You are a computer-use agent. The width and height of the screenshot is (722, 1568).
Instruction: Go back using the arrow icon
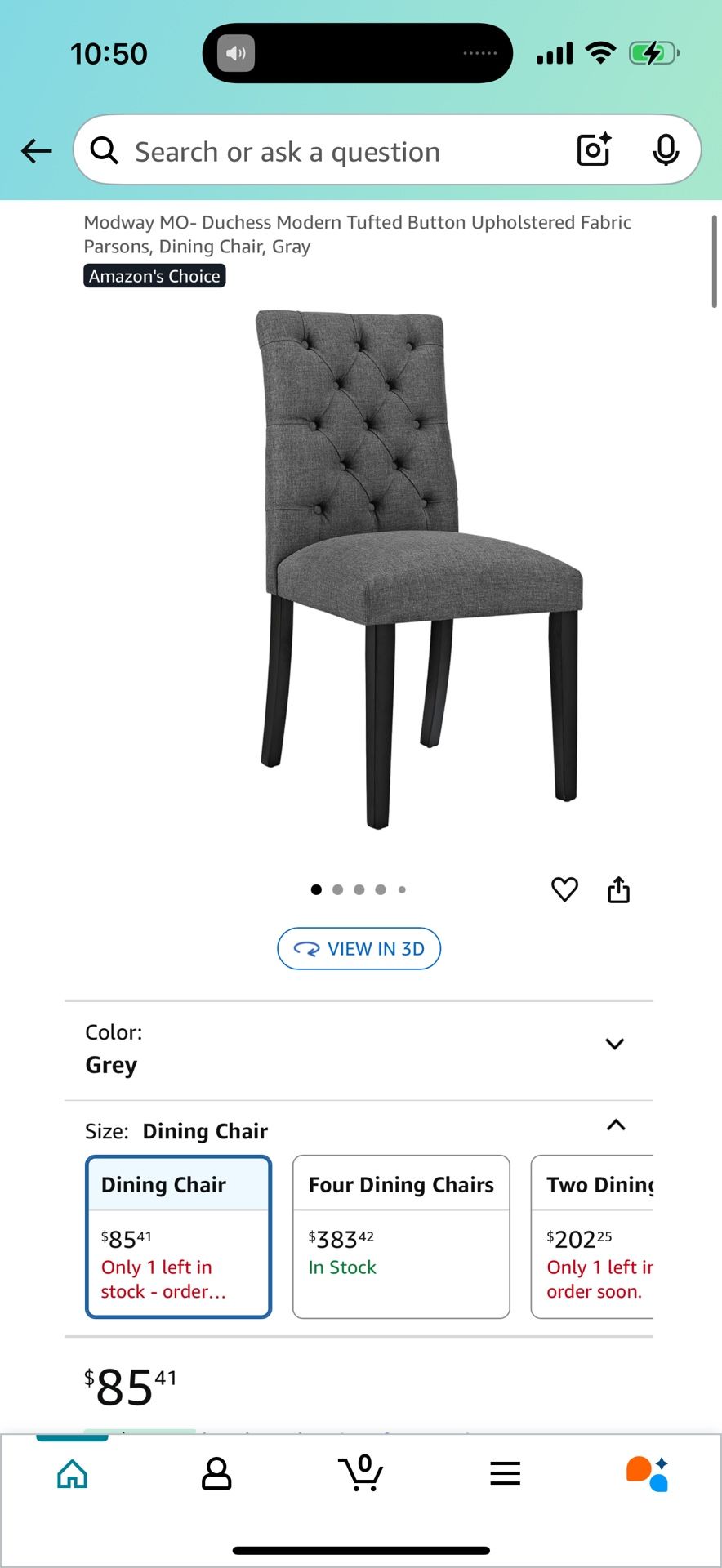coord(37,151)
